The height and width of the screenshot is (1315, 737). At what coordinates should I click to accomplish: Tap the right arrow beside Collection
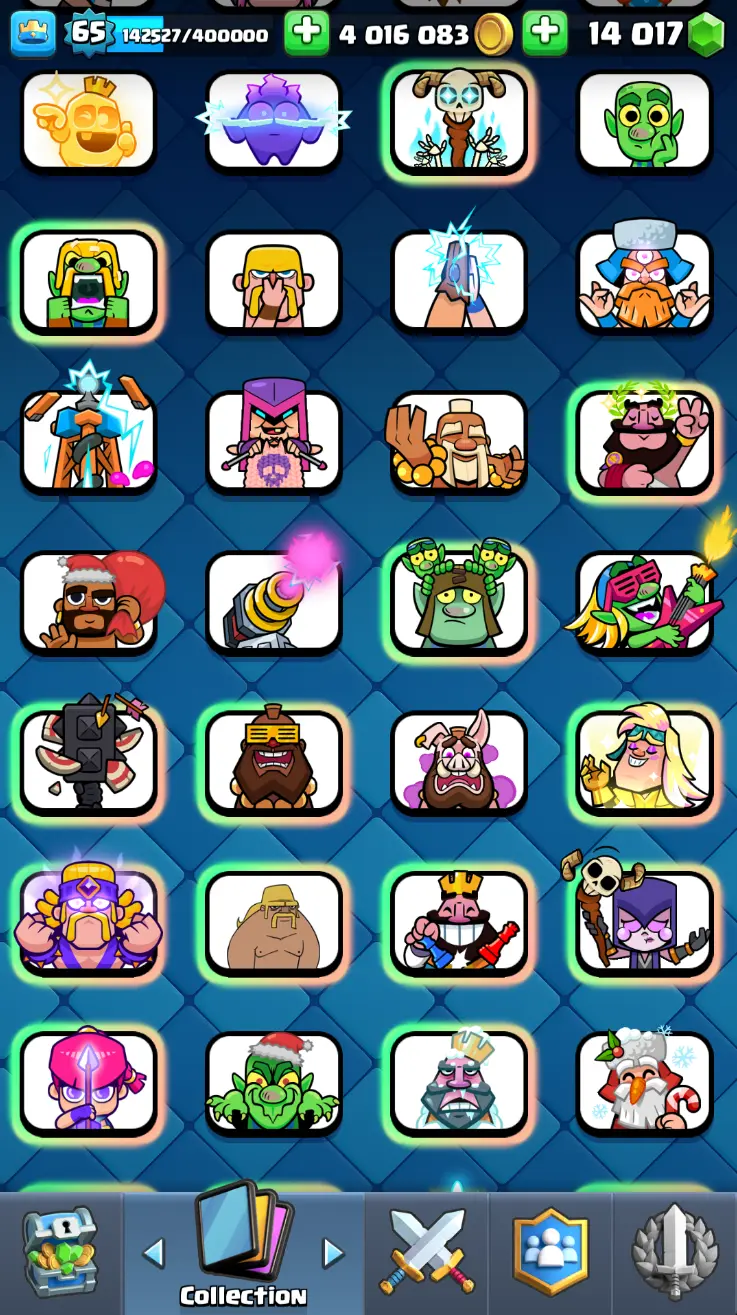[x=333, y=1252]
